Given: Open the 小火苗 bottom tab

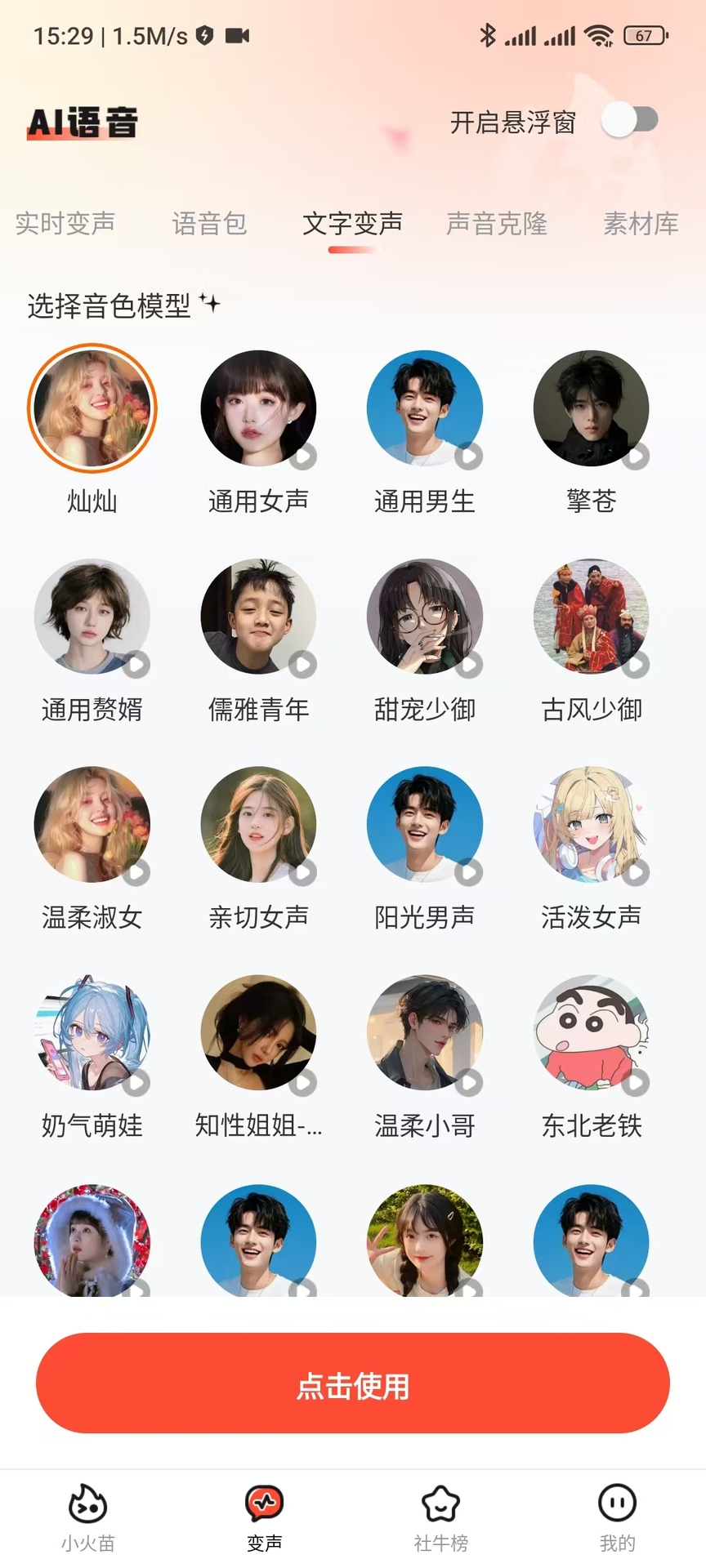Looking at the screenshot, I should pos(88,1516).
